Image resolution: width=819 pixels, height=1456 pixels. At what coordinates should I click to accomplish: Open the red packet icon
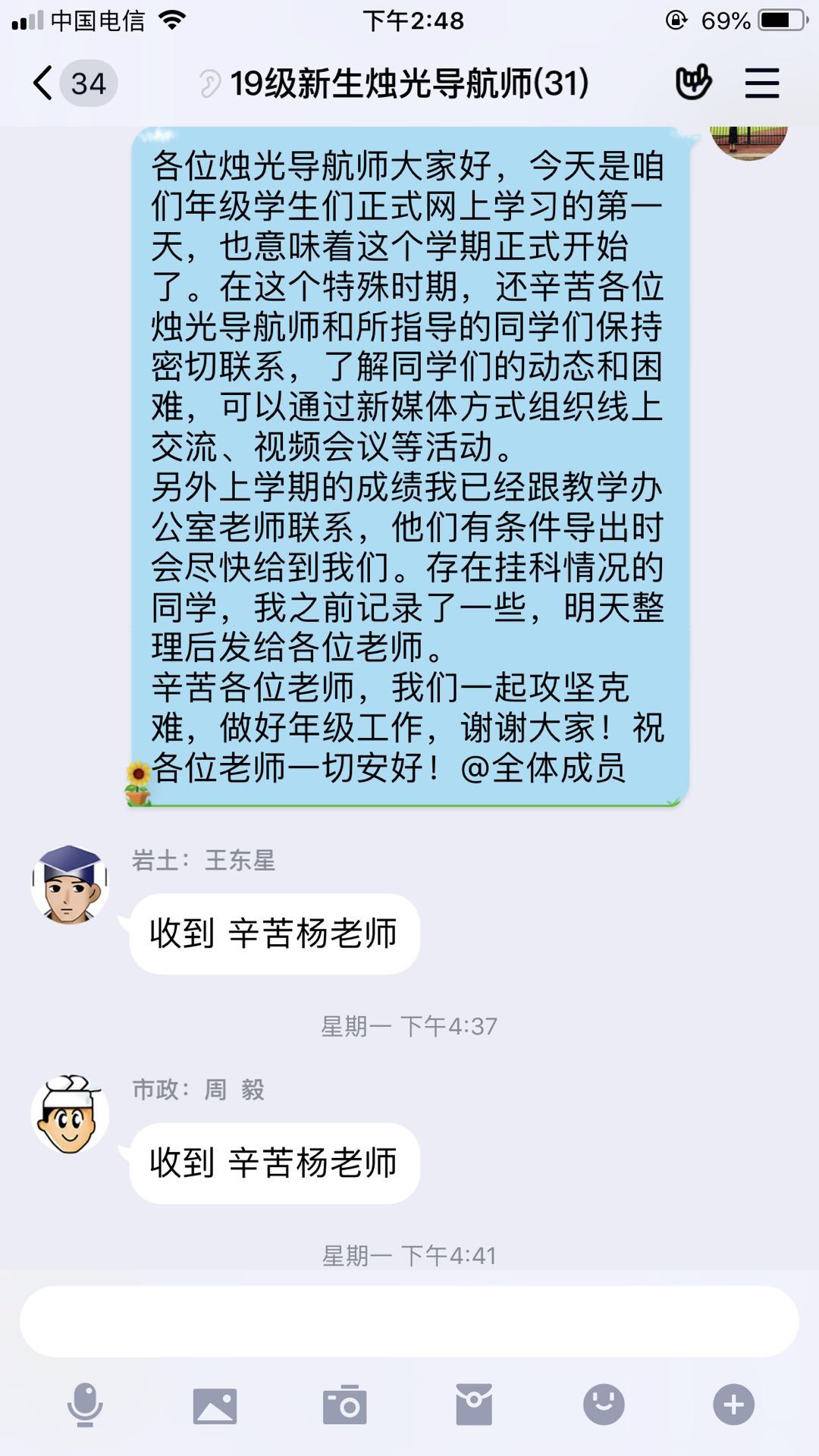coord(474,1404)
